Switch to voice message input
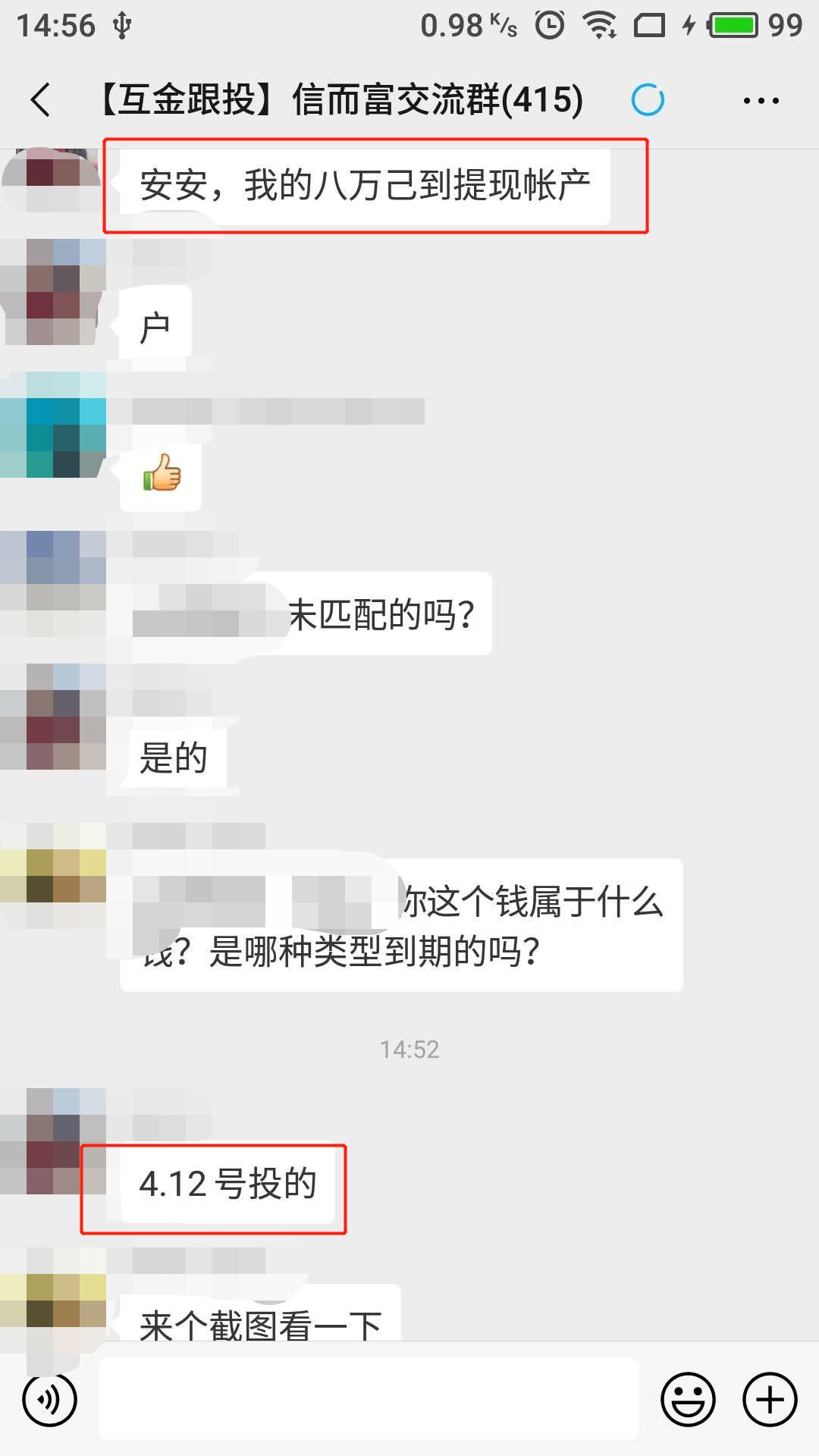Image resolution: width=819 pixels, height=1456 pixels. [x=50, y=1399]
